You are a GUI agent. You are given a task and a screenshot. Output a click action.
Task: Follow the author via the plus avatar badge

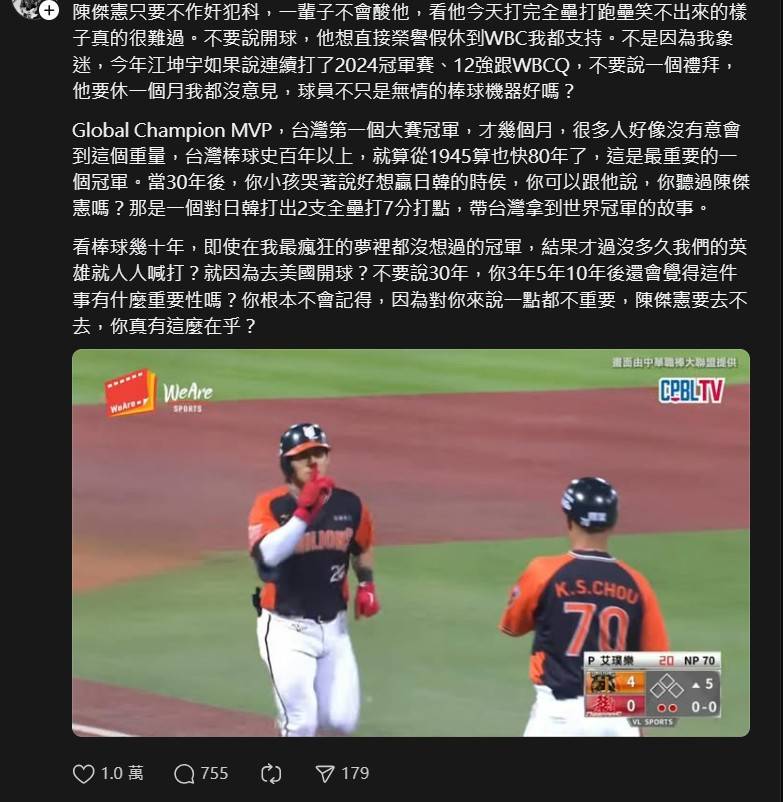(x=49, y=9)
